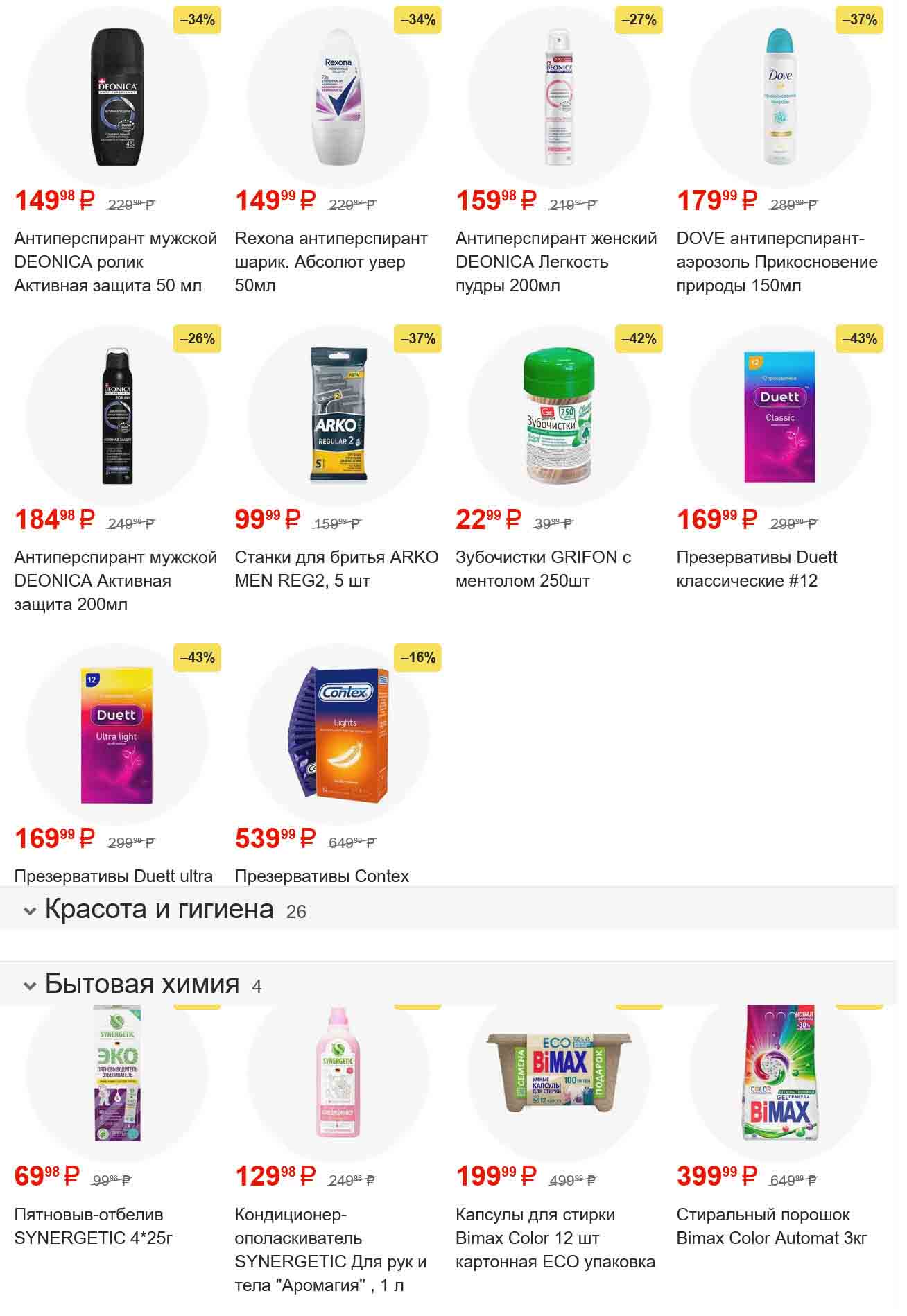This screenshot has width=907, height=1316.
Task: Select Duett классические #12 product card
Action: (779, 416)
